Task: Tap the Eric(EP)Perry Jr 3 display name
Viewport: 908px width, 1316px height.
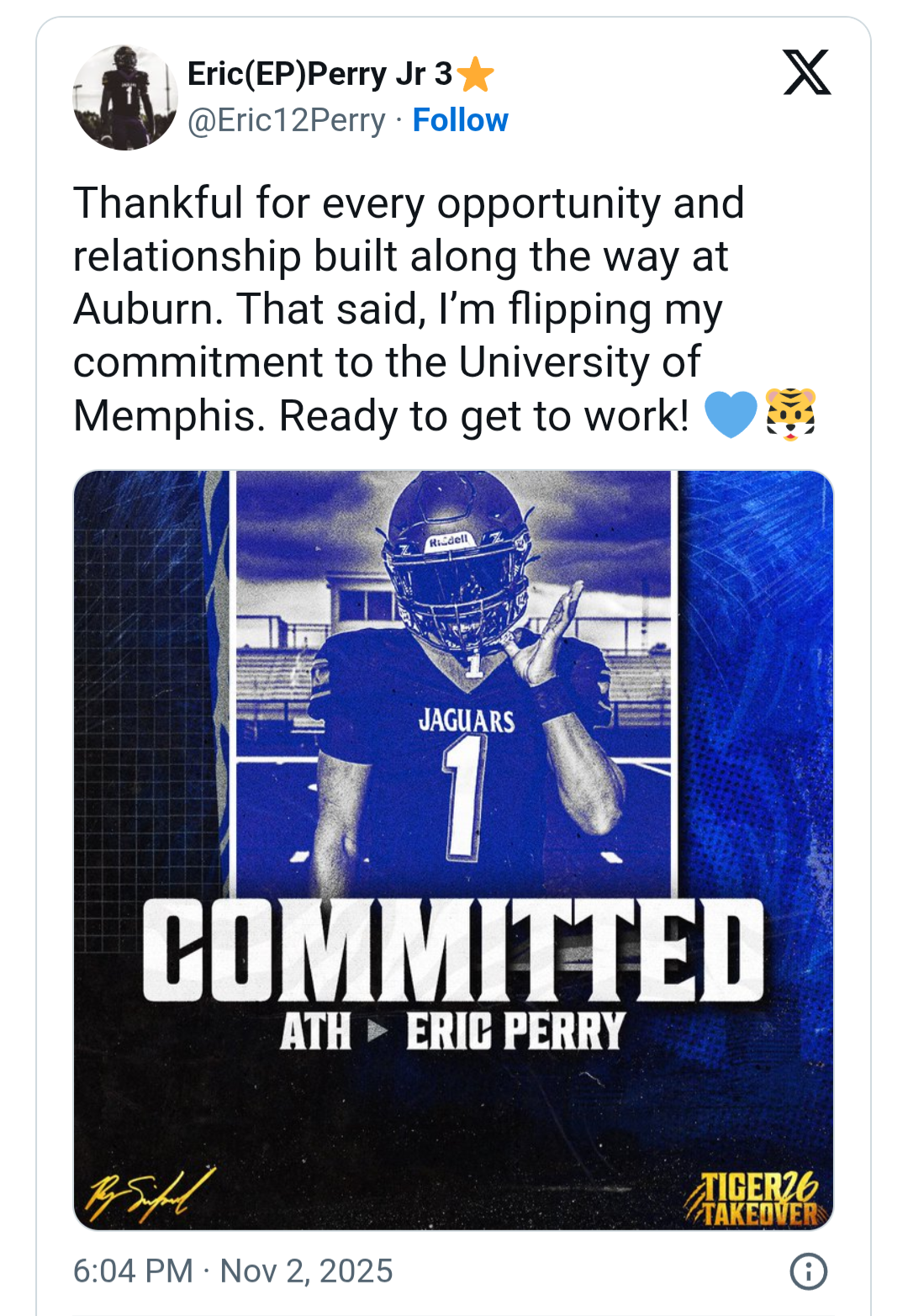Action: (319, 74)
